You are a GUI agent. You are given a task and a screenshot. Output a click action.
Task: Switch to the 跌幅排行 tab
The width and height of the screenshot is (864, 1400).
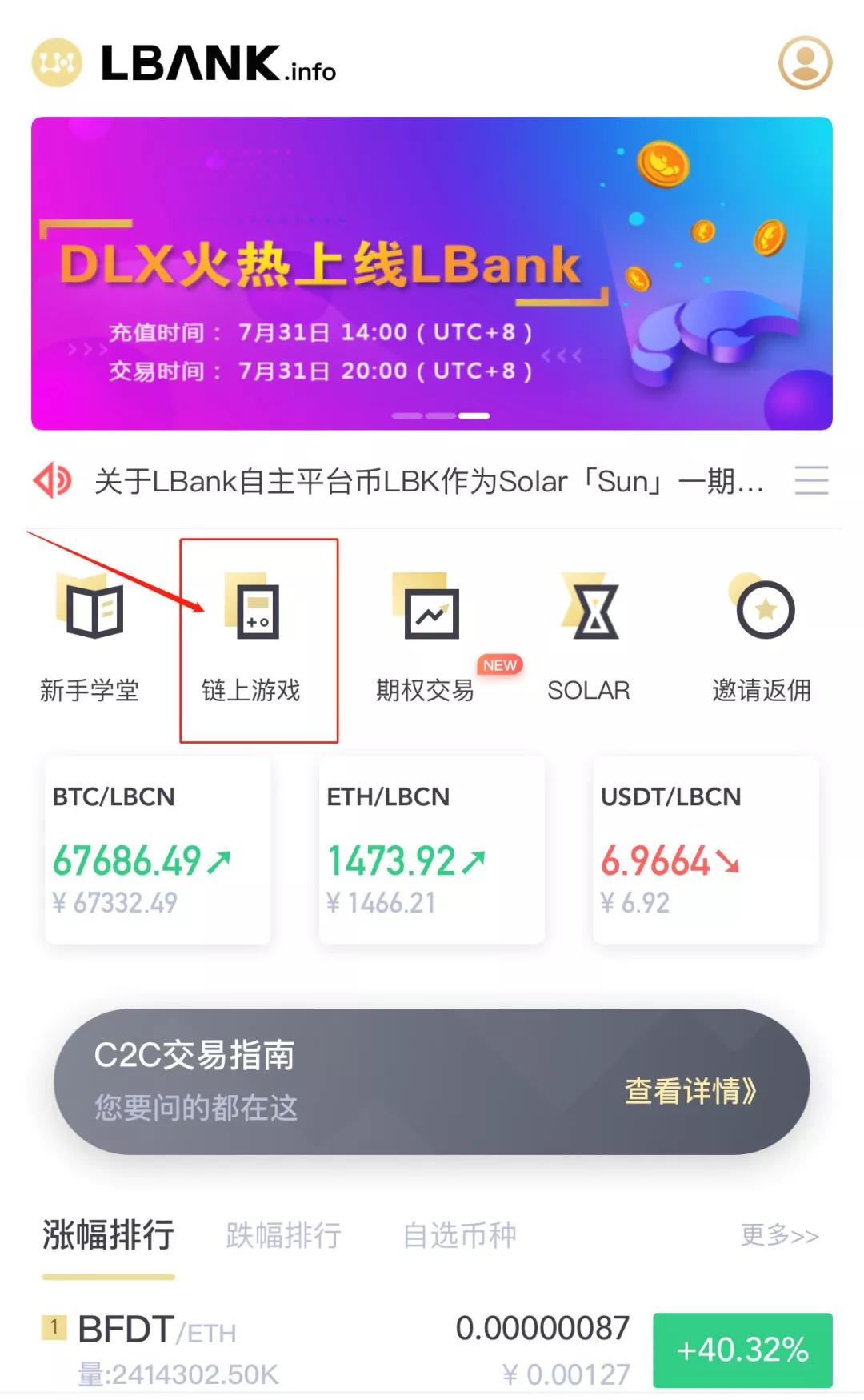283,1236
